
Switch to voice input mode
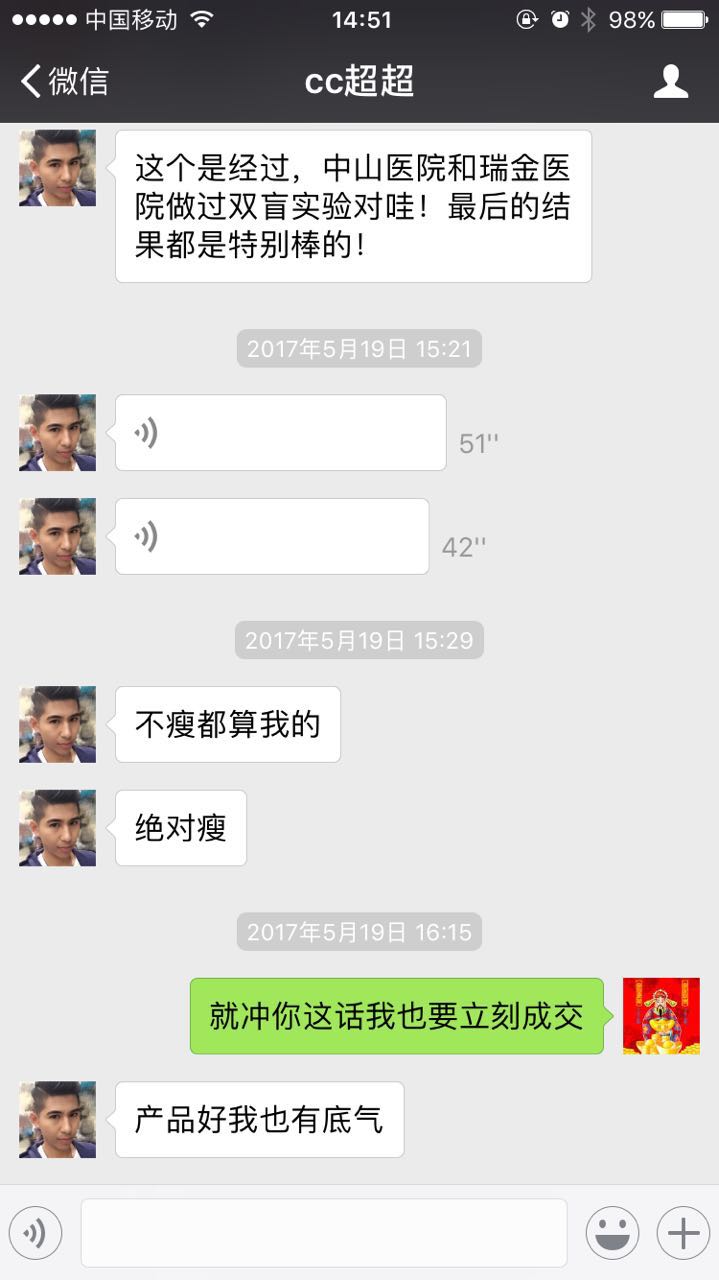(x=35, y=1233)
